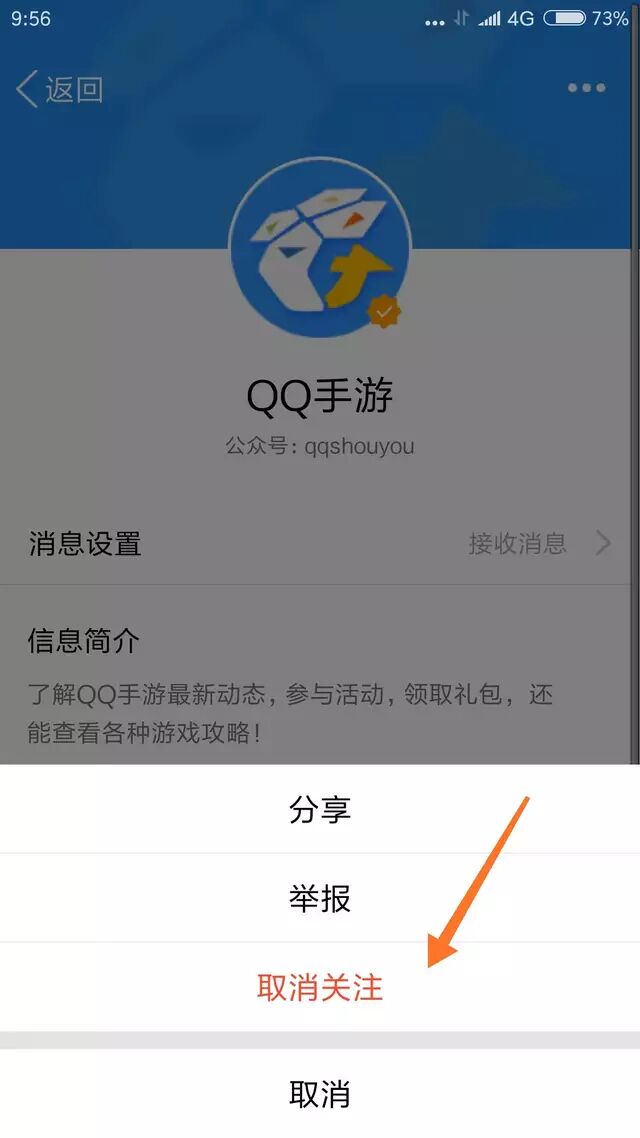Tap 分享 in the action sheet

point(320,809)
